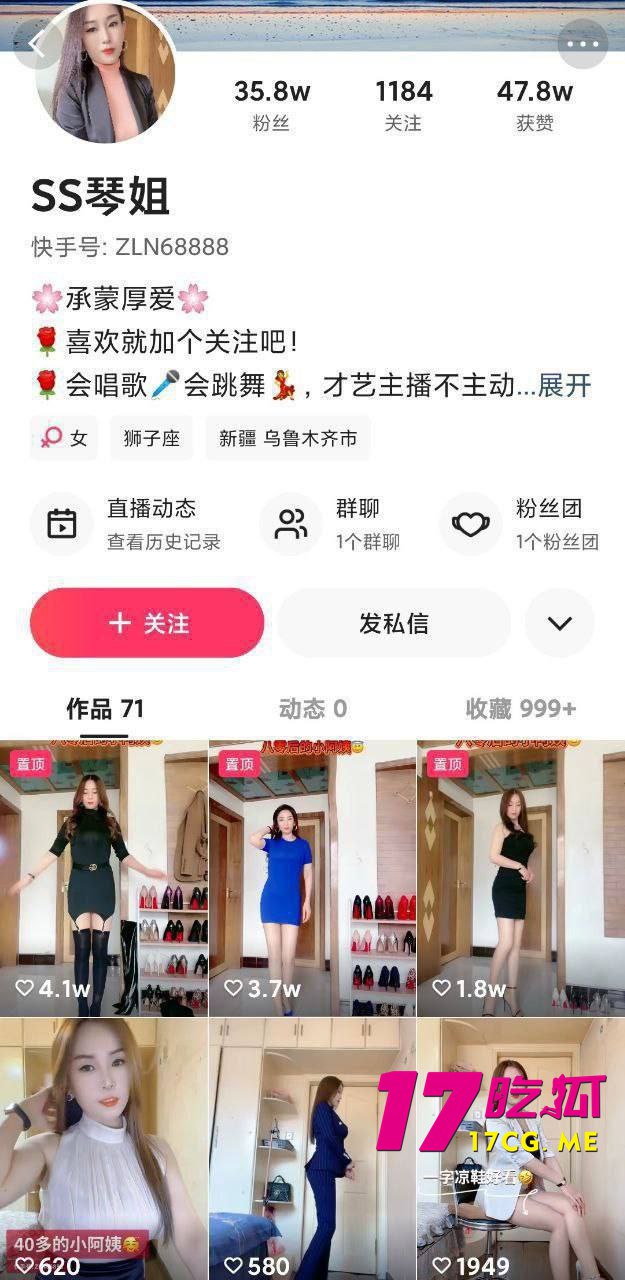Go back using the top-left arrow
The image size is (625, 1280).
38,45
